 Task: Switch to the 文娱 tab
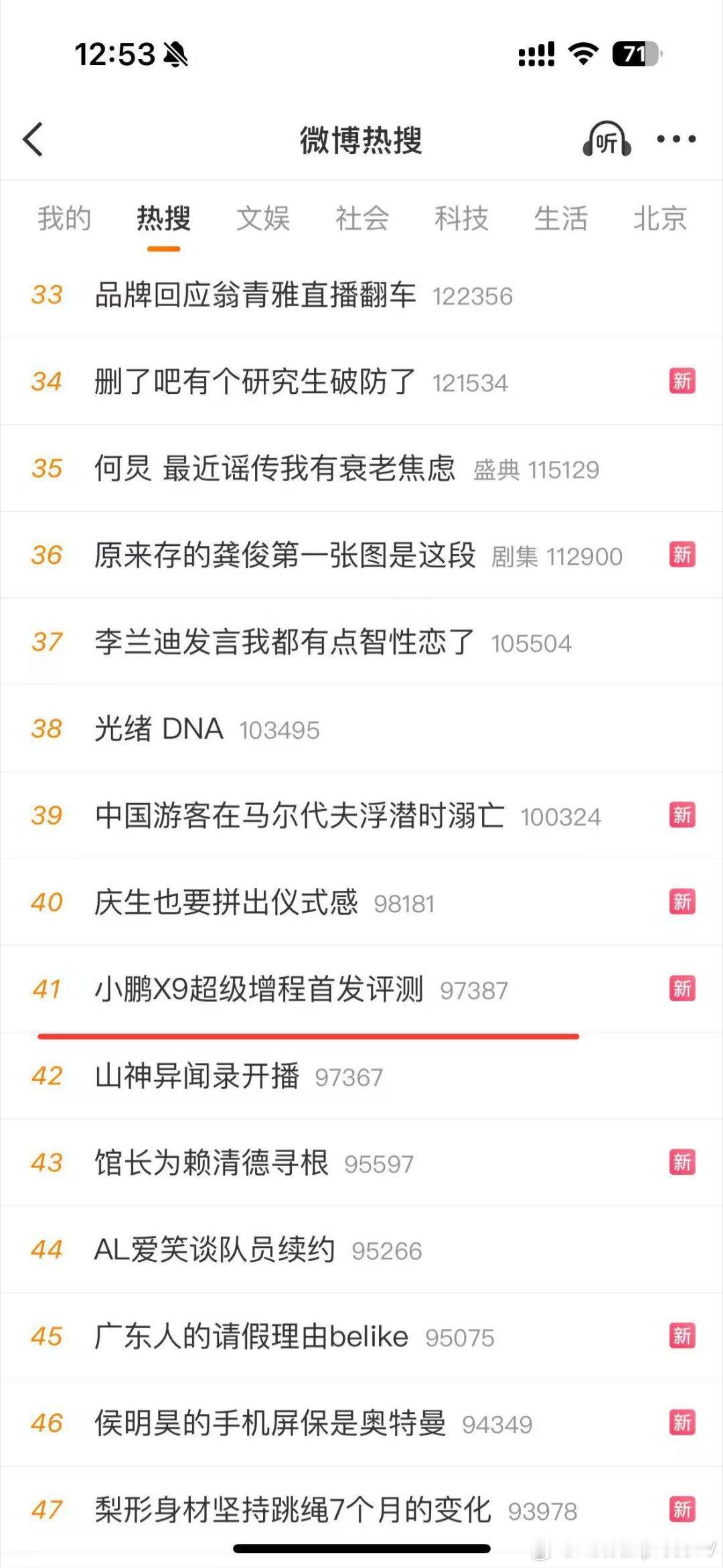click(x=262, y=219)
